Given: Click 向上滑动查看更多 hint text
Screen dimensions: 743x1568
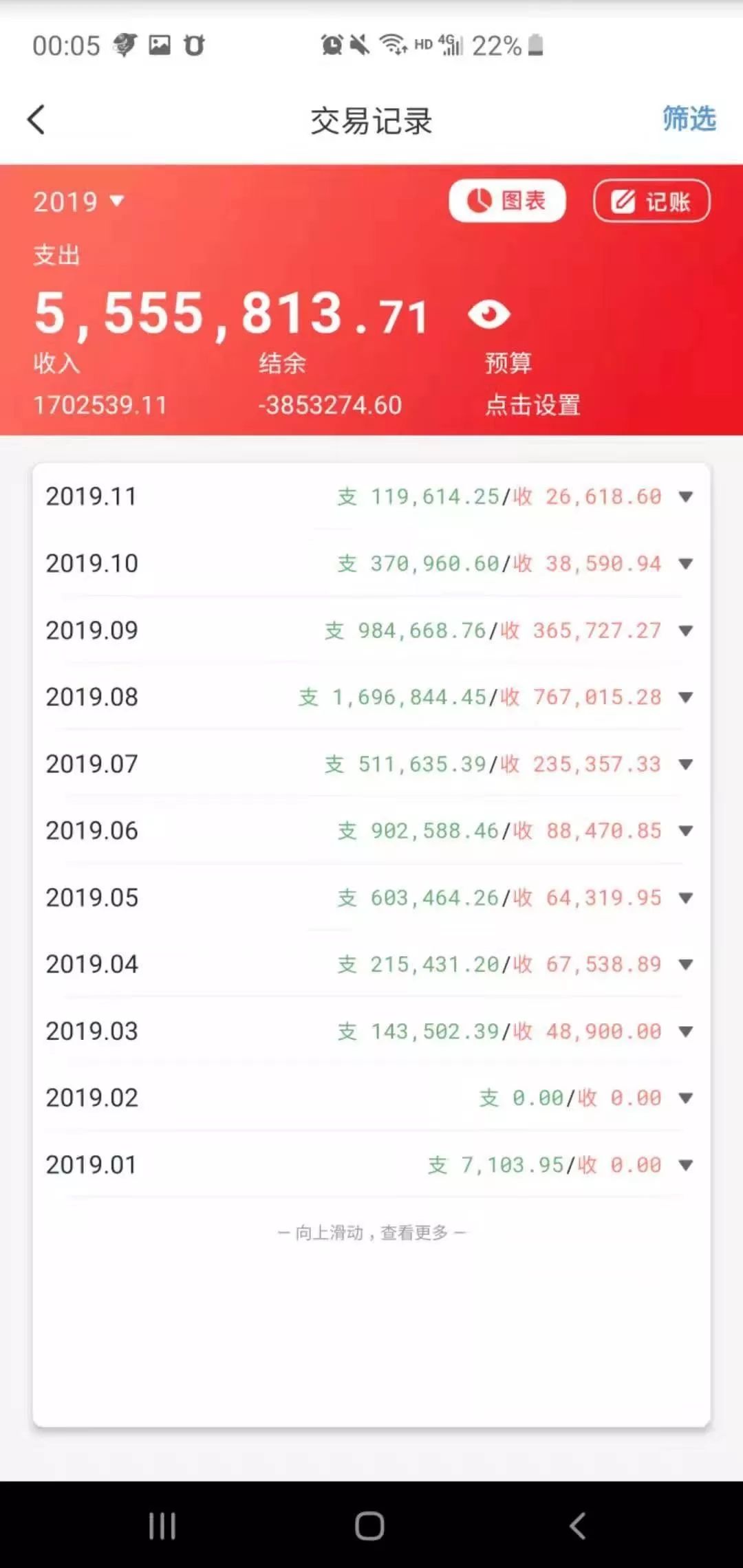Looking at the screenshot, I should (x=371, y=1232).
